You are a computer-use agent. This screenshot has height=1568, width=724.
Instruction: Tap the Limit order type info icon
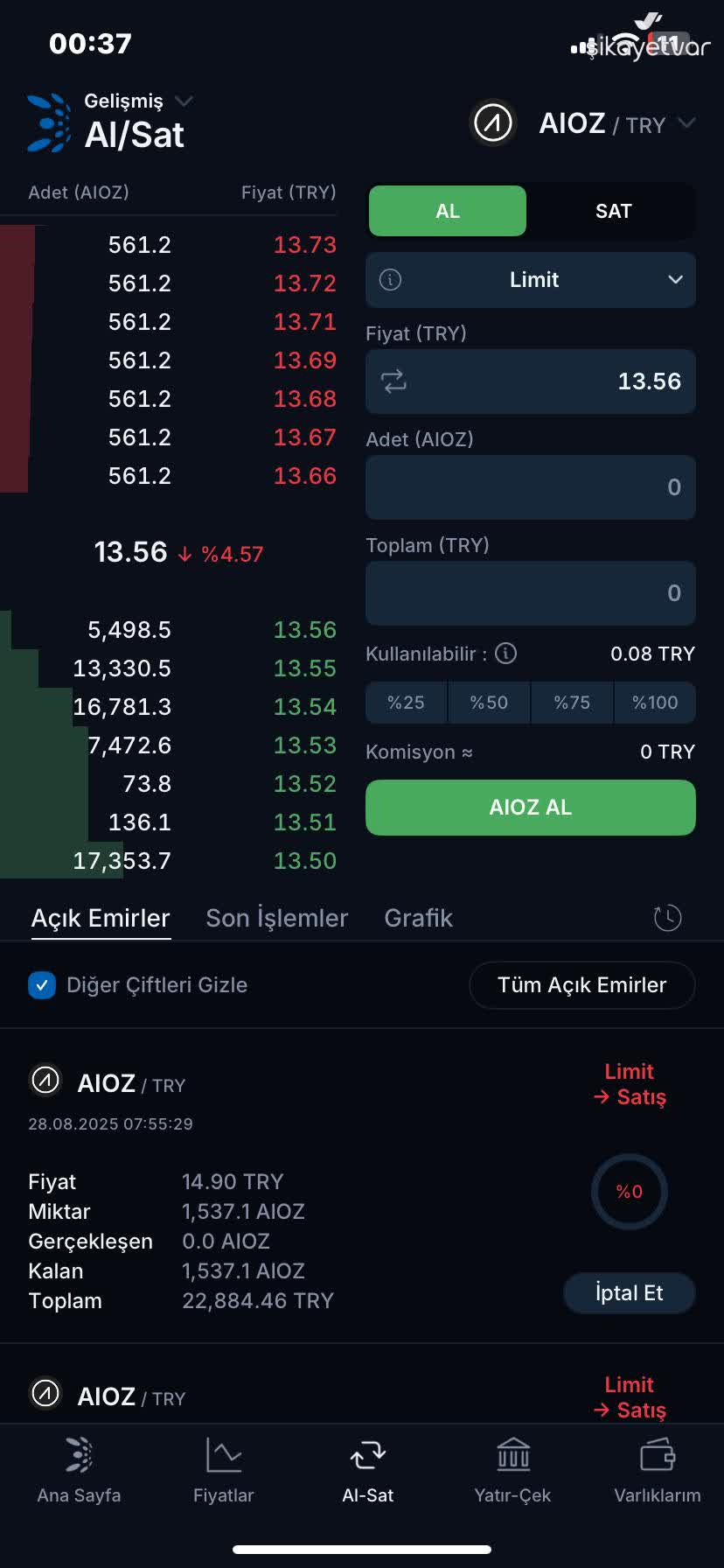pyautogui.click(x=390, y=279)
